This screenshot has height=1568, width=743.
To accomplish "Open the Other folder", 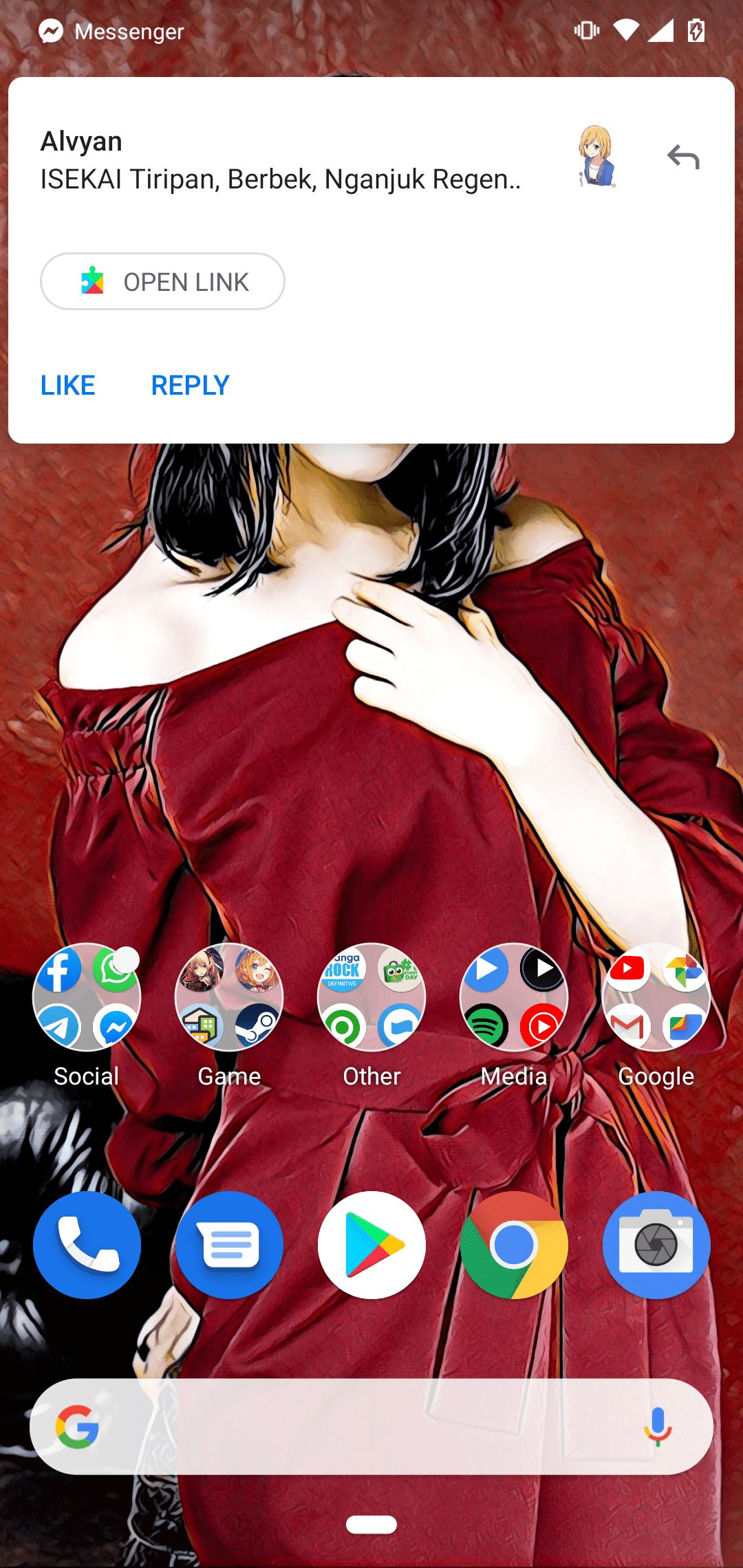I will coord(371,998).
